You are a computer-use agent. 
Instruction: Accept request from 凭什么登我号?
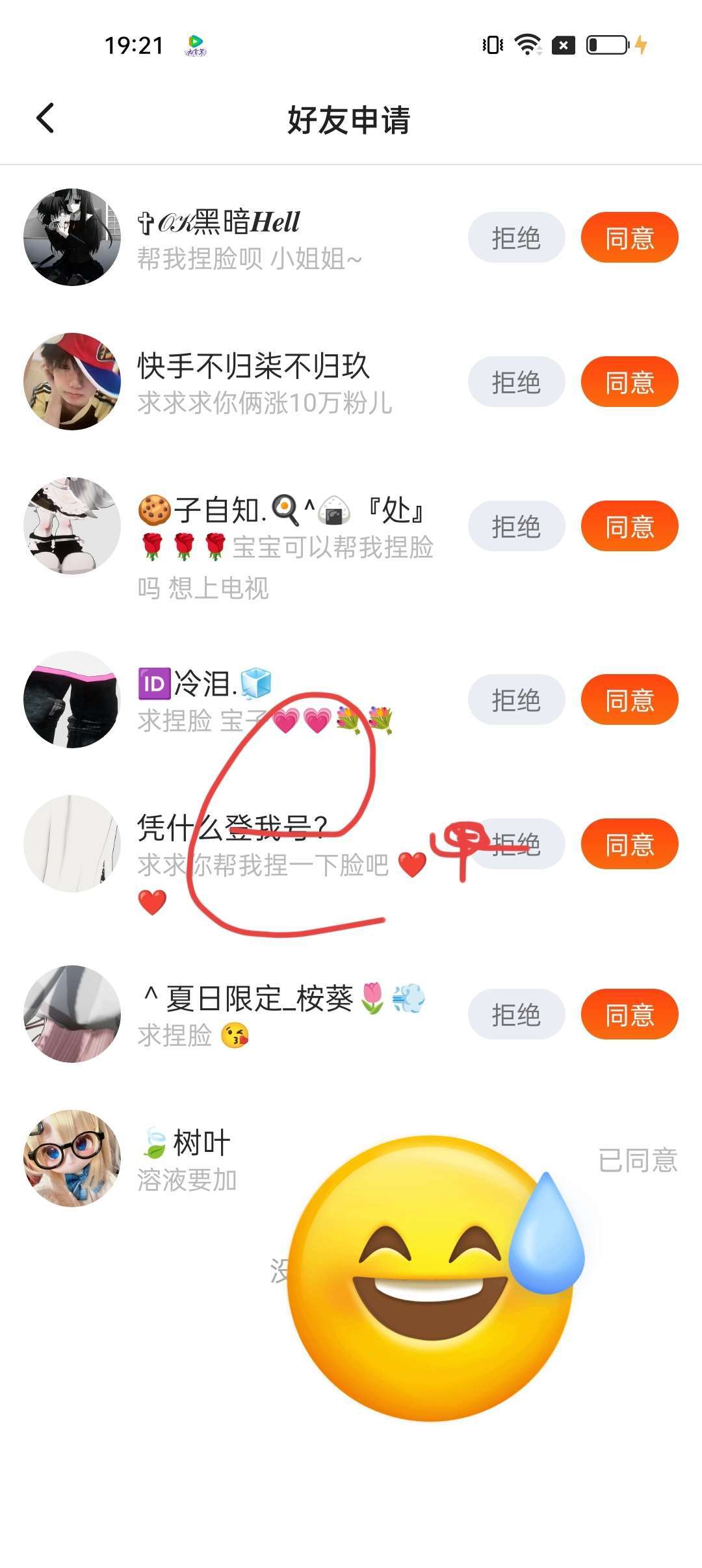click(x=629, y=844)
